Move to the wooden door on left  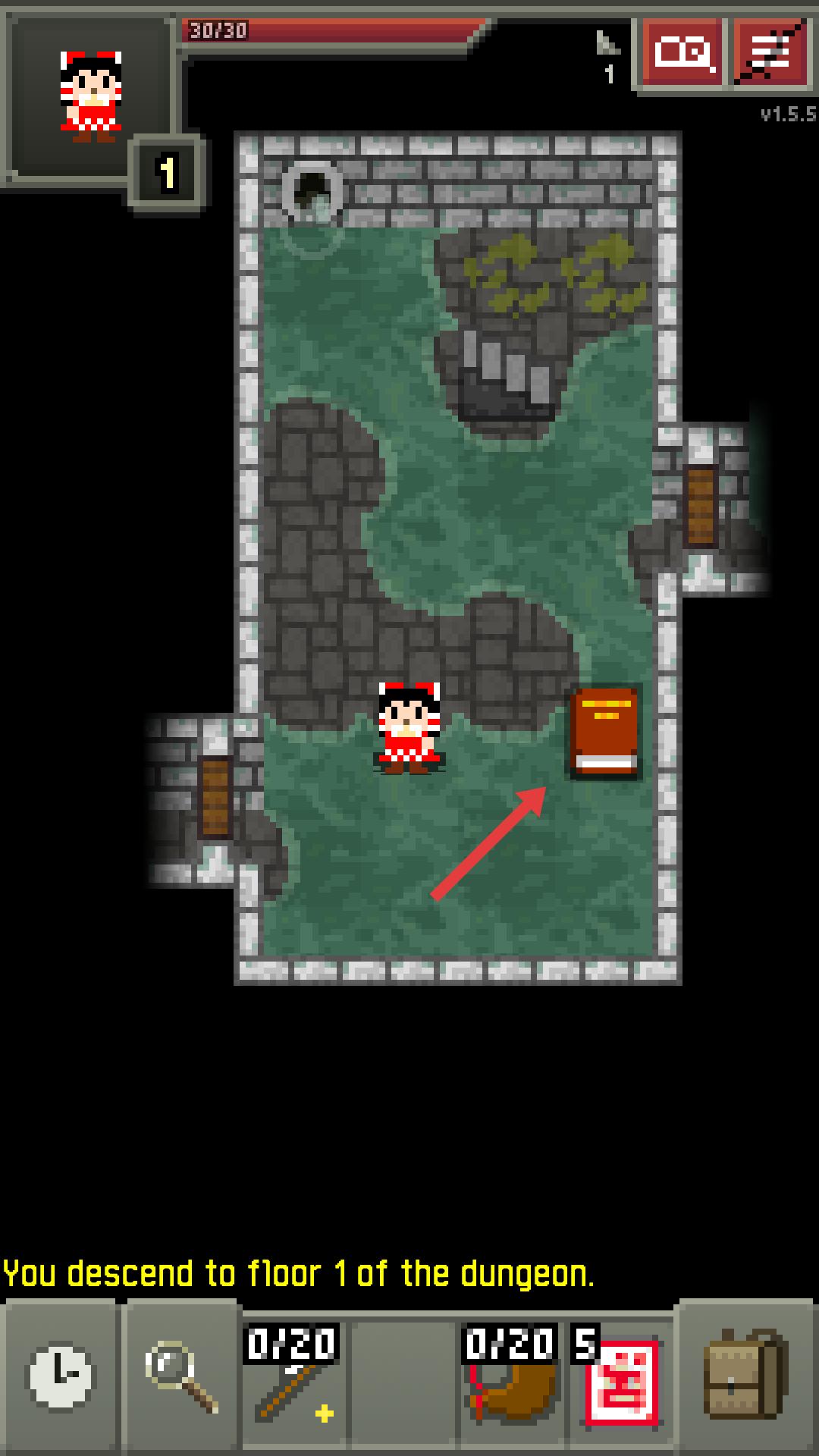point(215,798)
